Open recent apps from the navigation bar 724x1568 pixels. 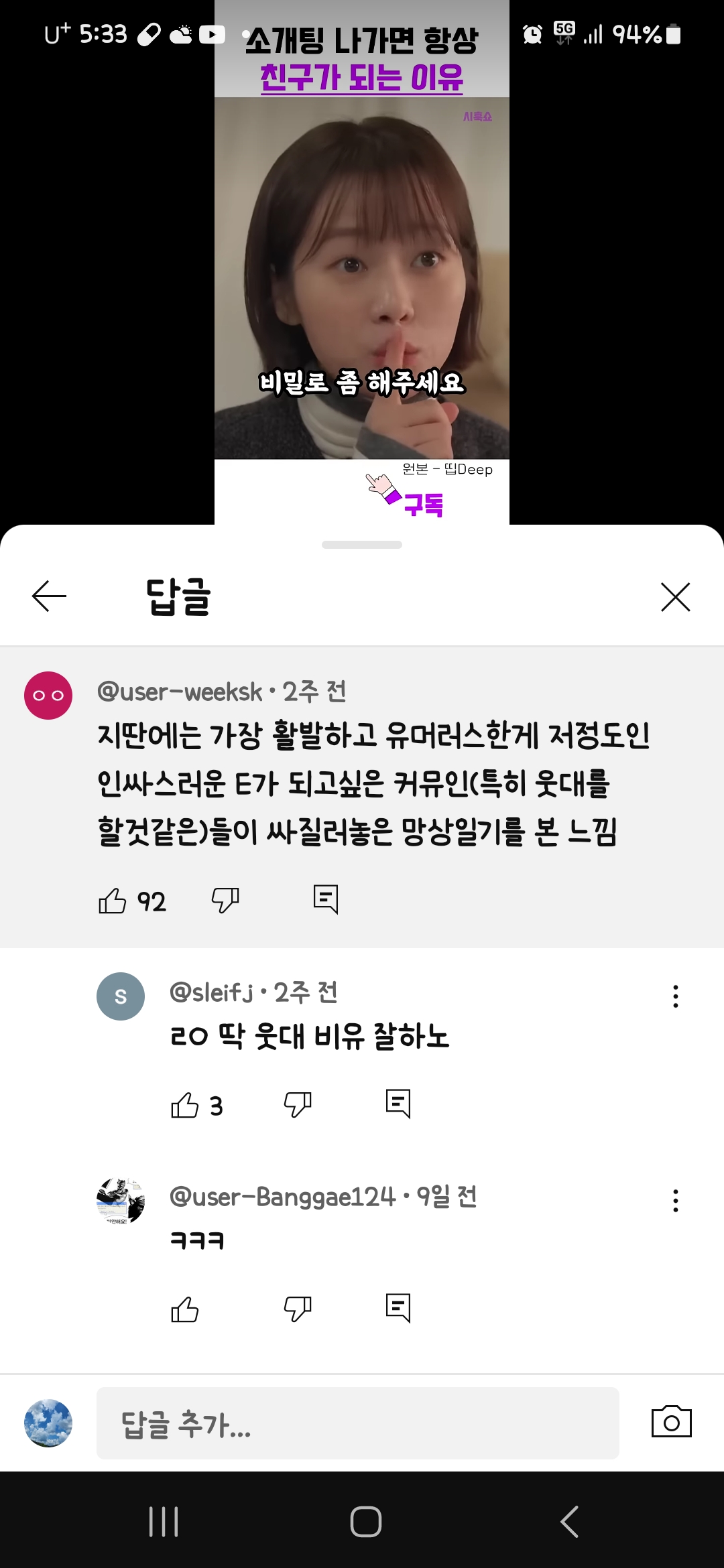click(x=164, y=1521)
